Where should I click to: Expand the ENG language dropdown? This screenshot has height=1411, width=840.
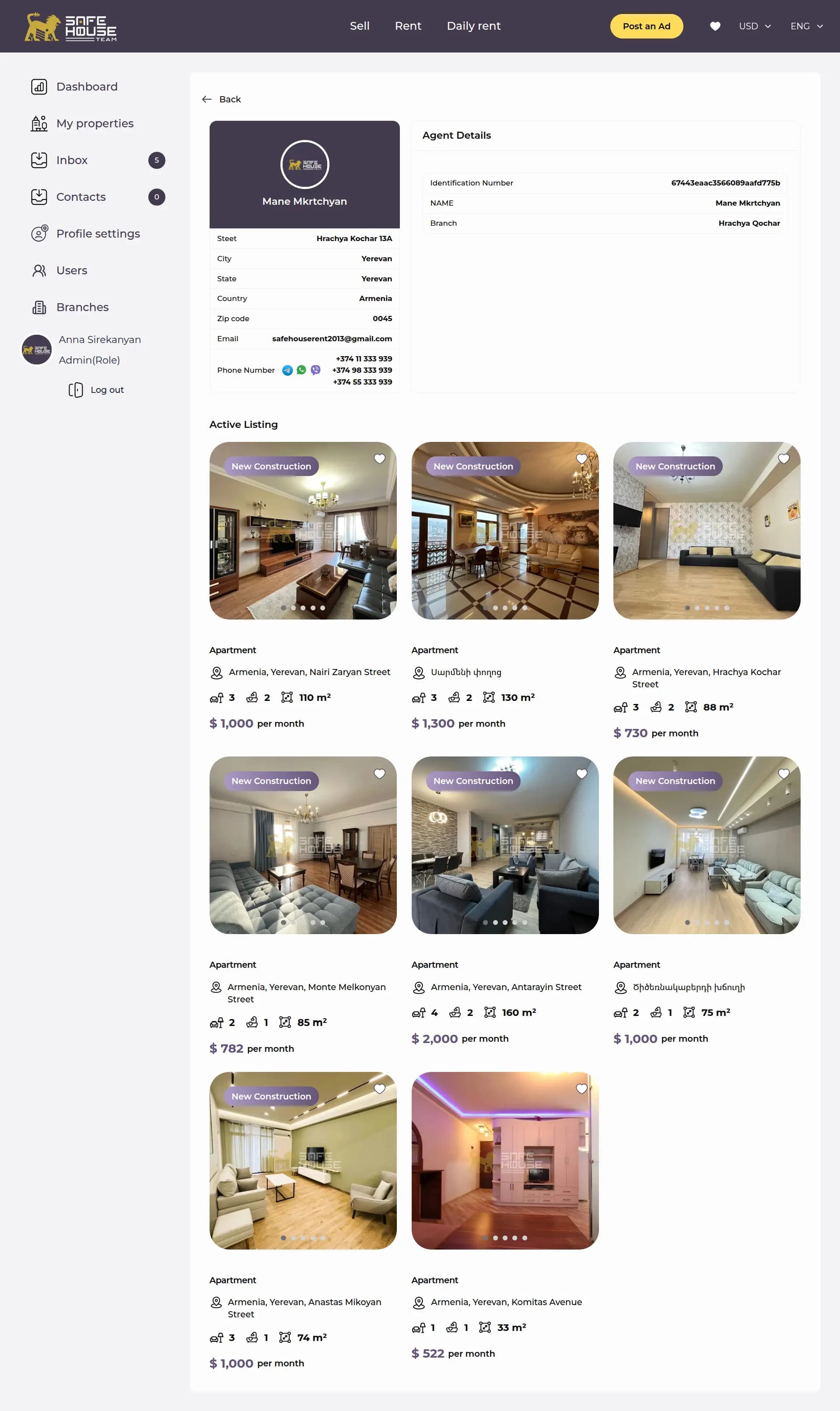point(806,26)
